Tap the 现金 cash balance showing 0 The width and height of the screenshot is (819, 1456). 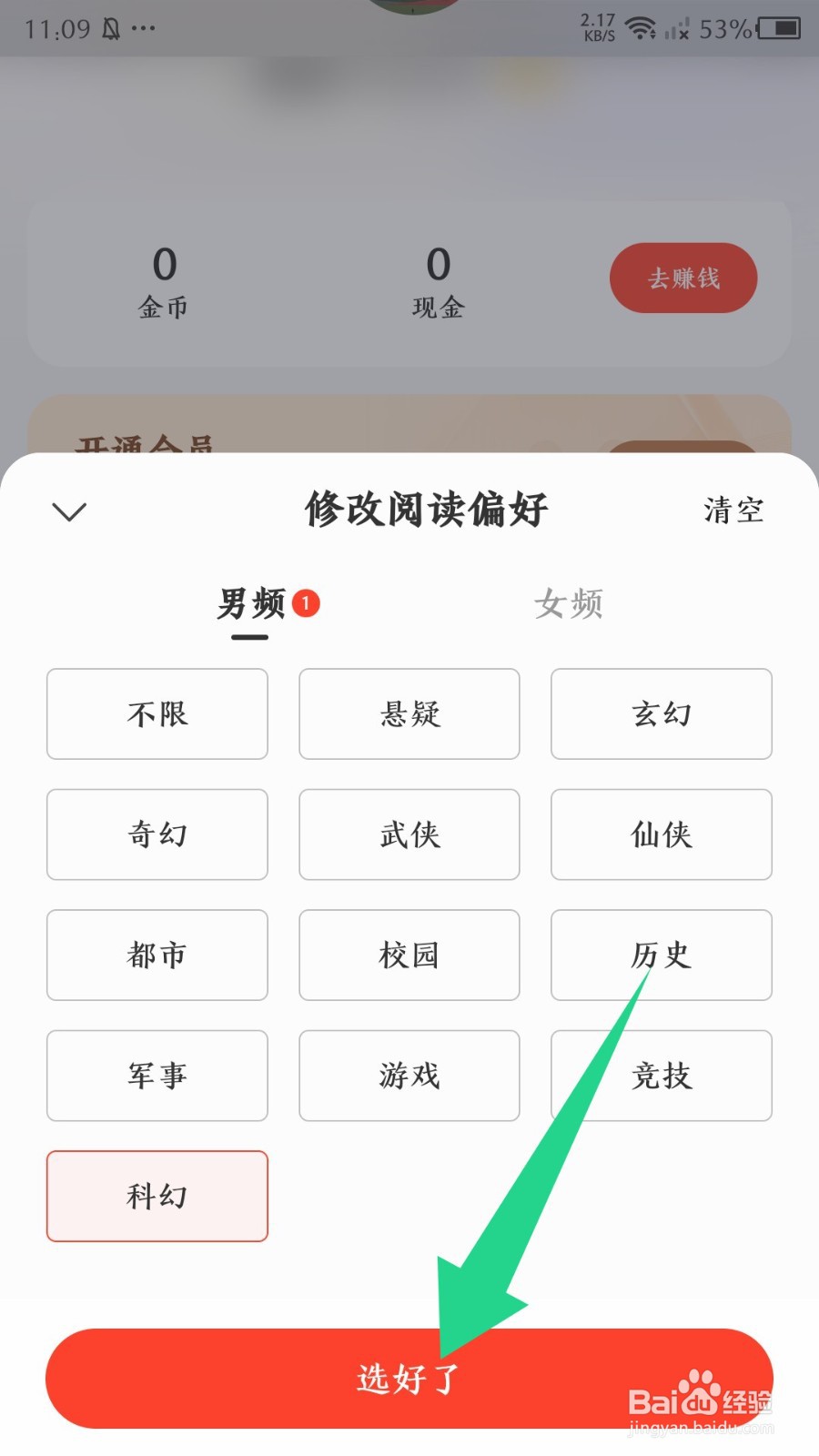(x=437, y=282)
